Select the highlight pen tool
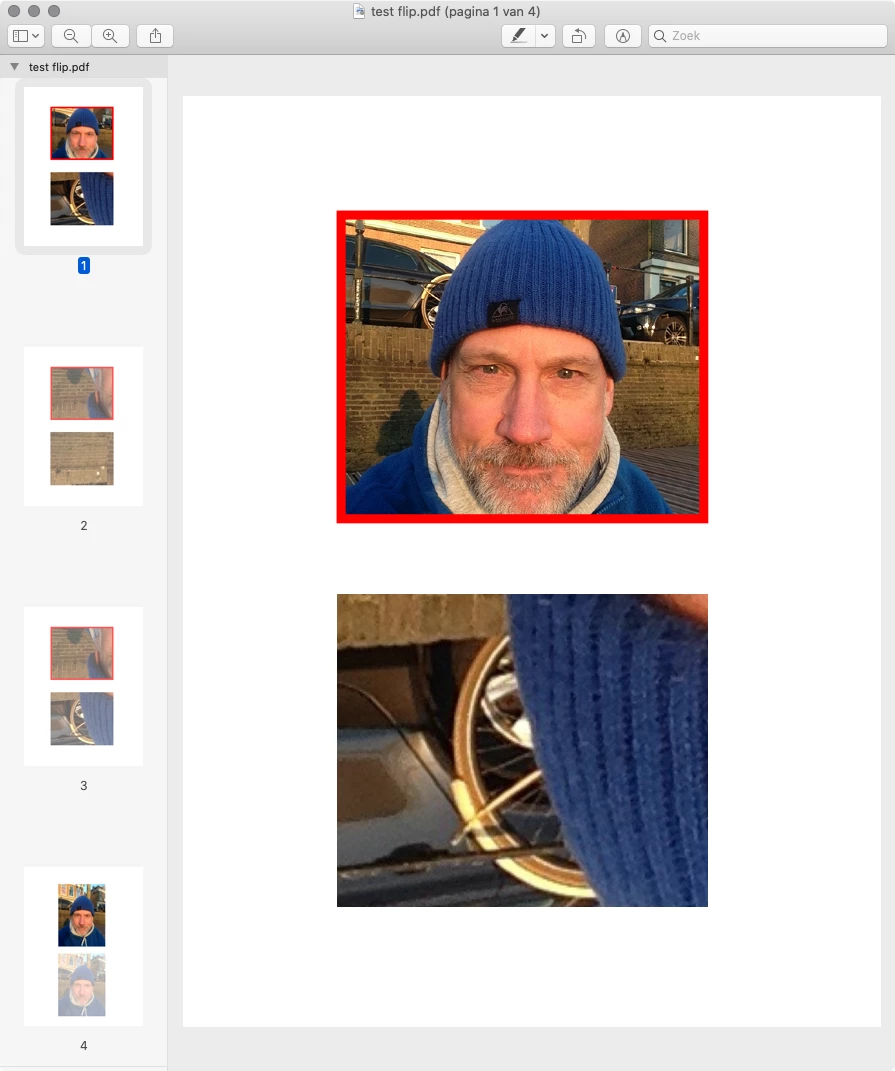Image resolution: width=895 pixels, height=1071 pixels. coord(518,36)
